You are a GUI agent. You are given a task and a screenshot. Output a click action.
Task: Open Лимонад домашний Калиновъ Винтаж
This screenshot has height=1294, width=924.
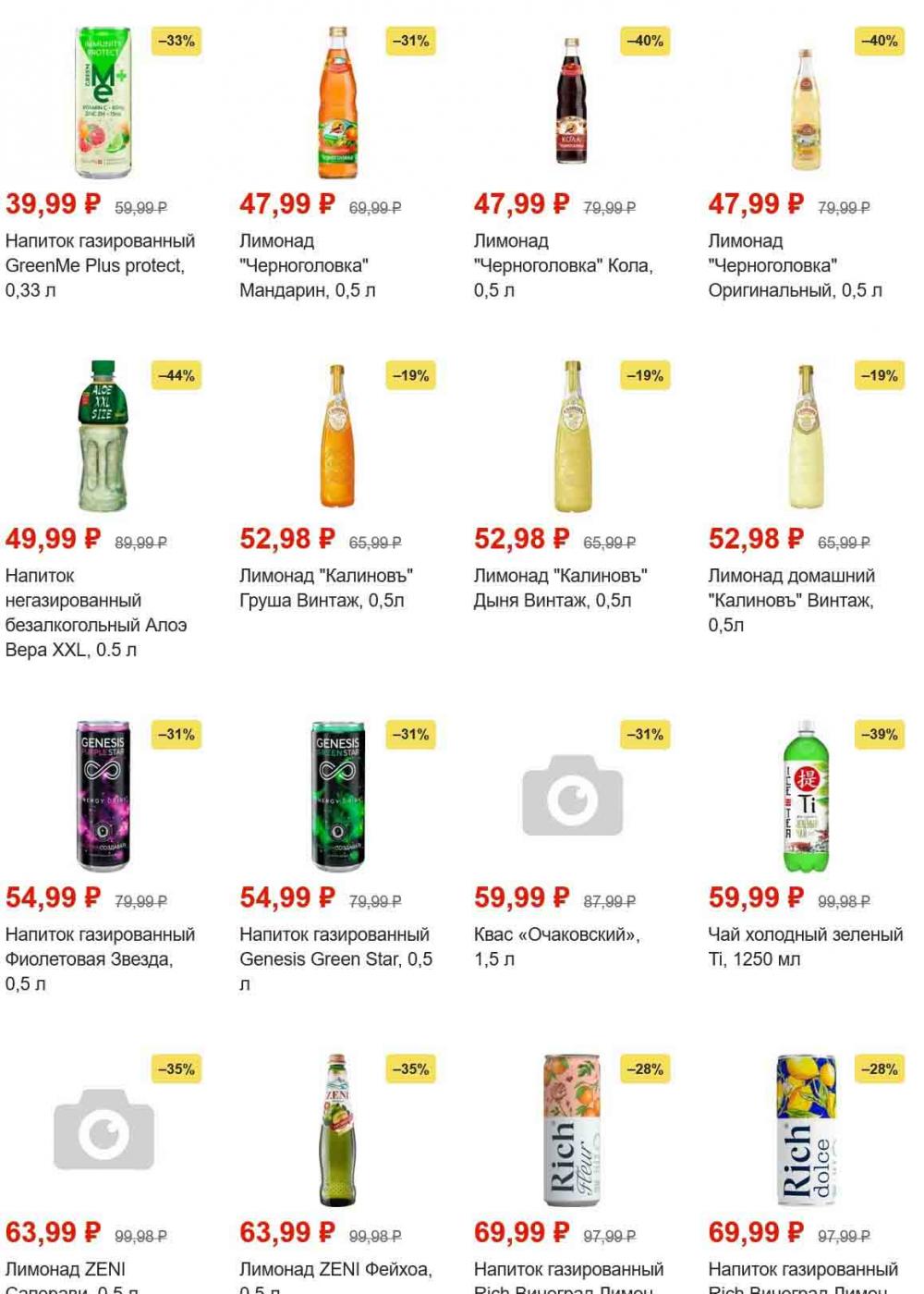tap(791, 599)
